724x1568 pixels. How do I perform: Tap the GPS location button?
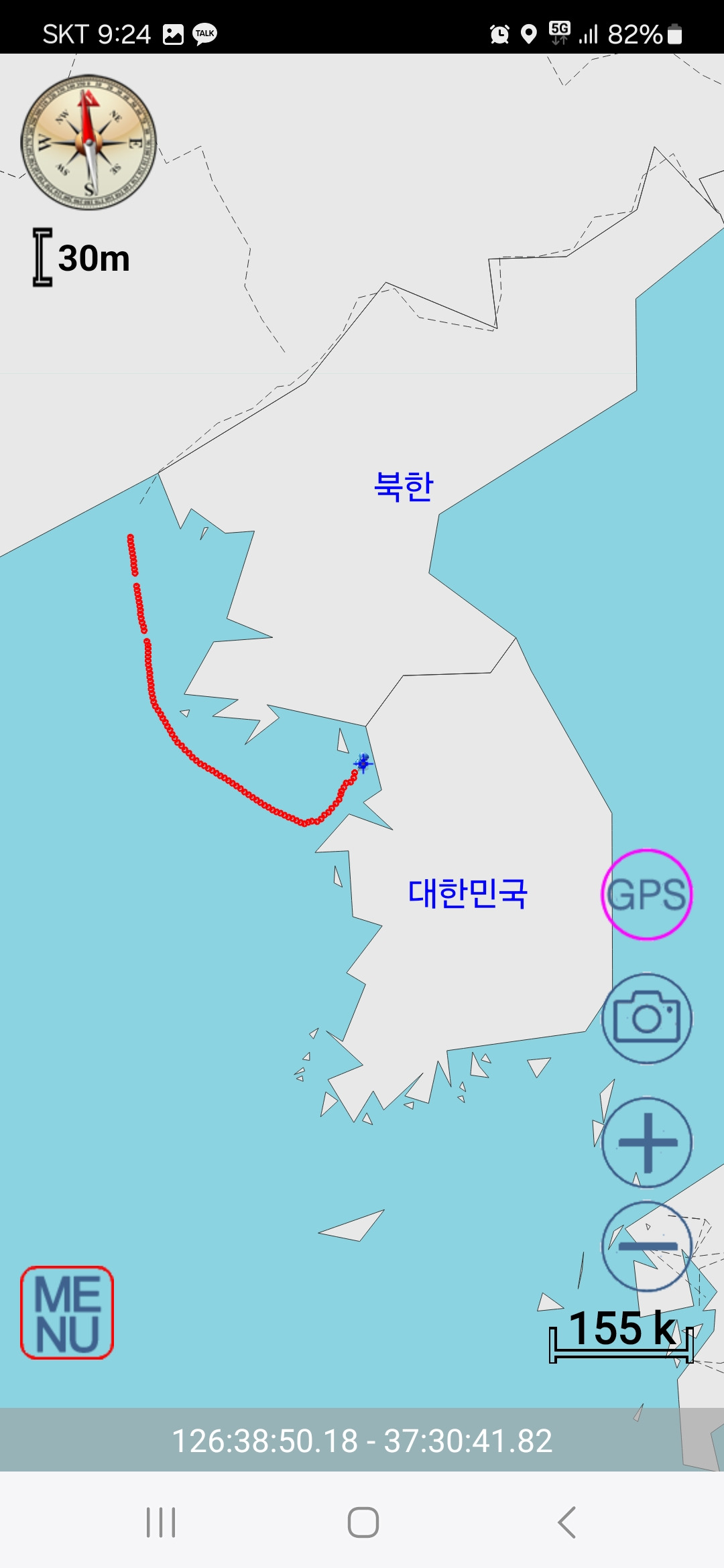click(x=647, y=895)
